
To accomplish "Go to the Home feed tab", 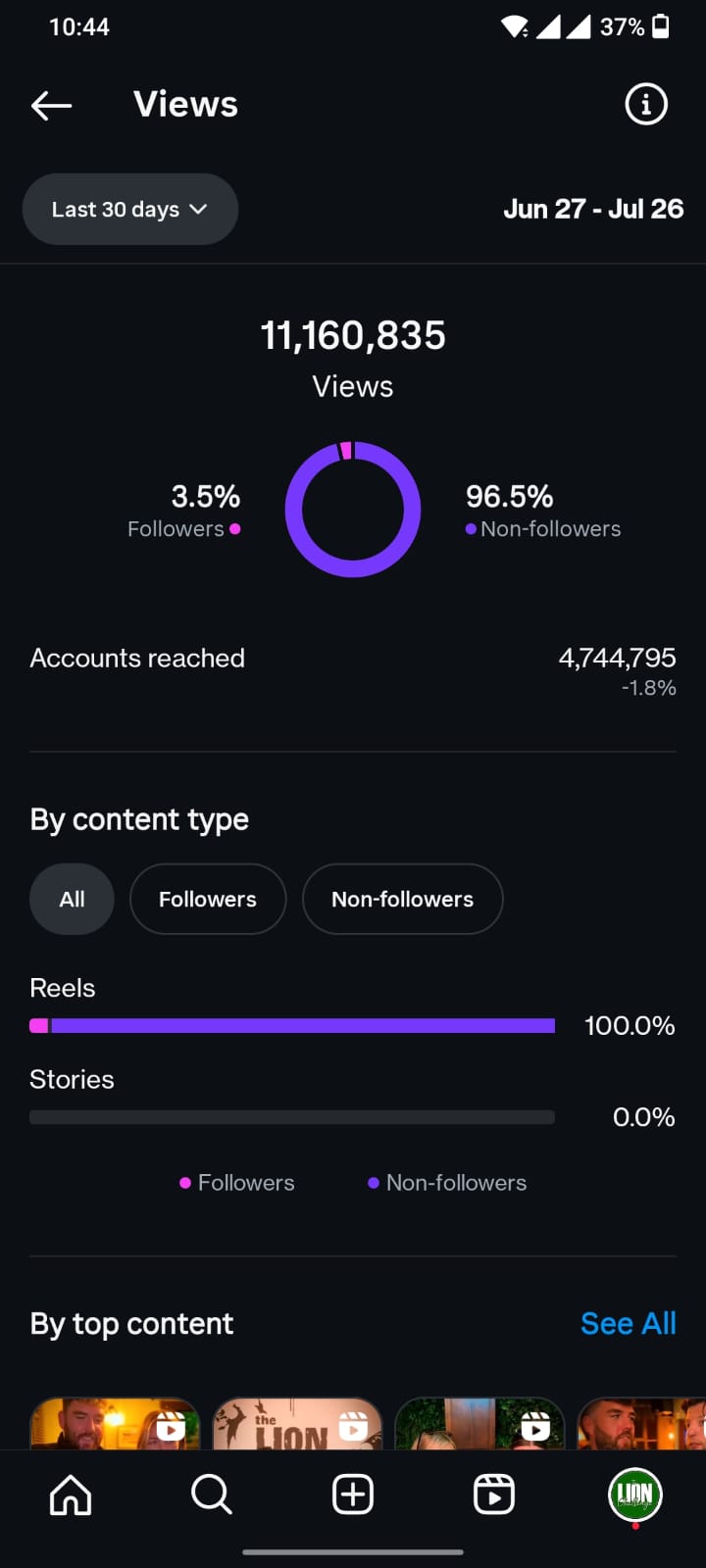I will click(71, 1494).
